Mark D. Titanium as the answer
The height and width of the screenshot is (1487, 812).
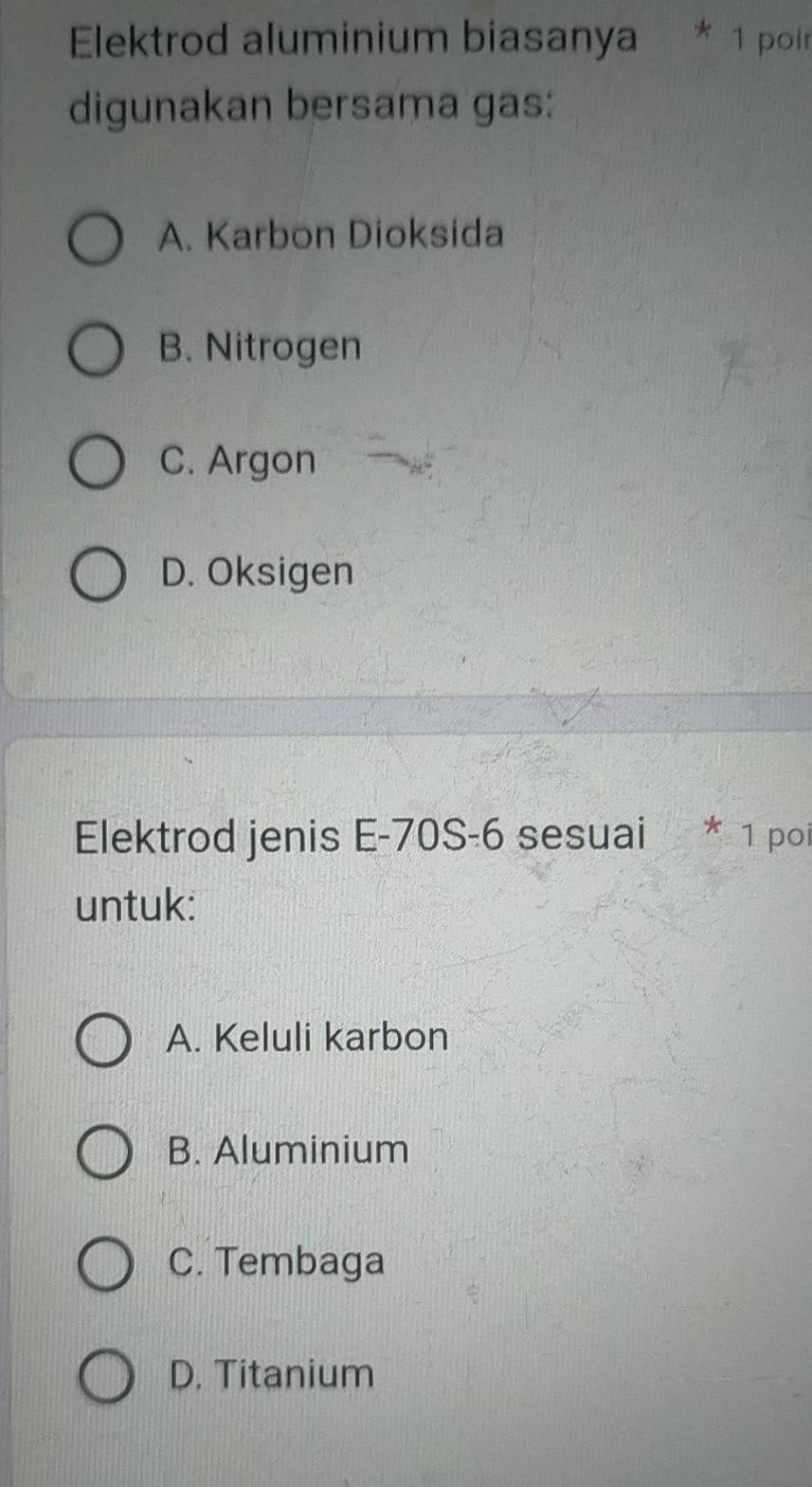[104, 1378]
